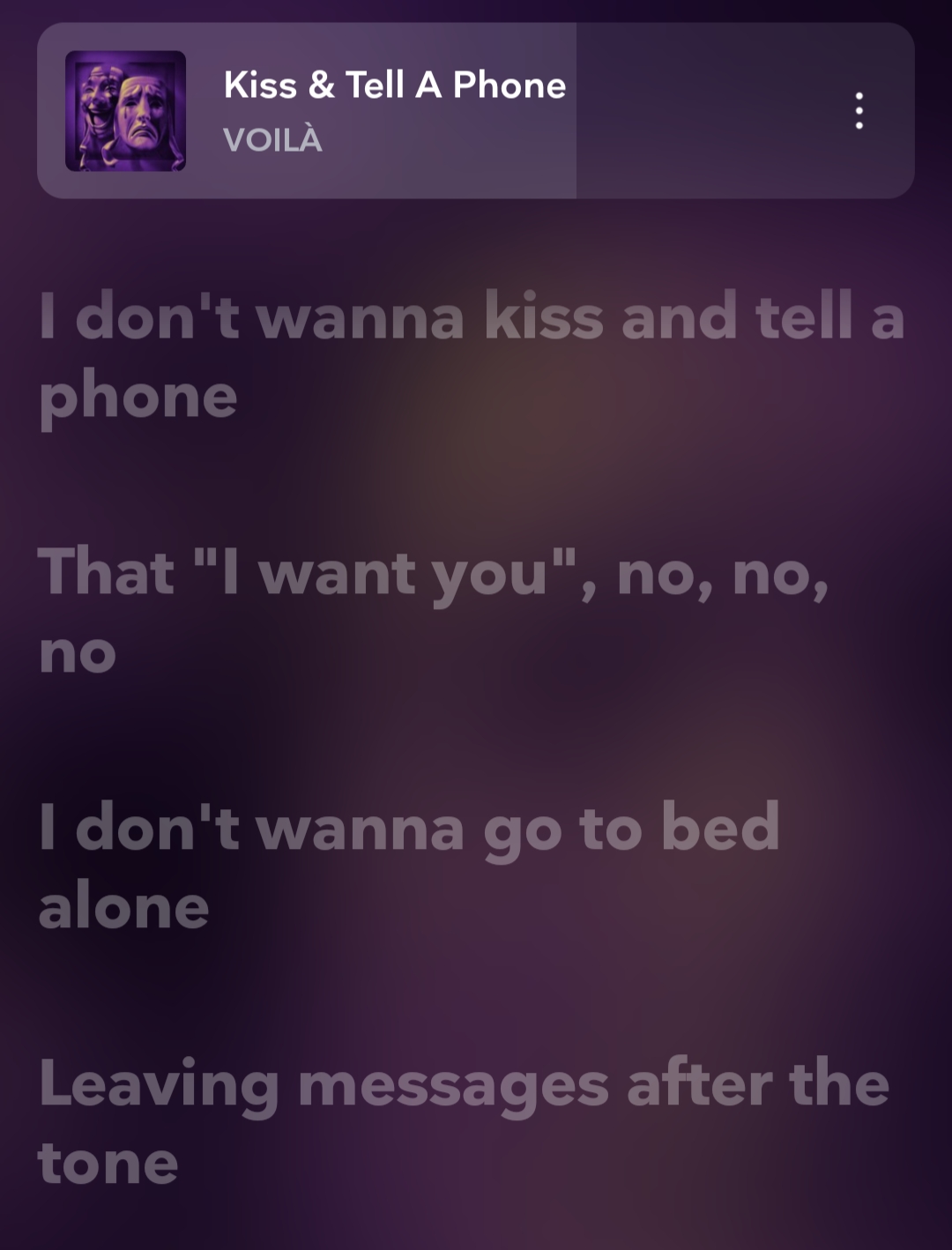This screenshot has height=1250, width=952.
Task: Jump to lyric "I don't wanna kiss and tell a phone"
Action: tap(471, 356)
